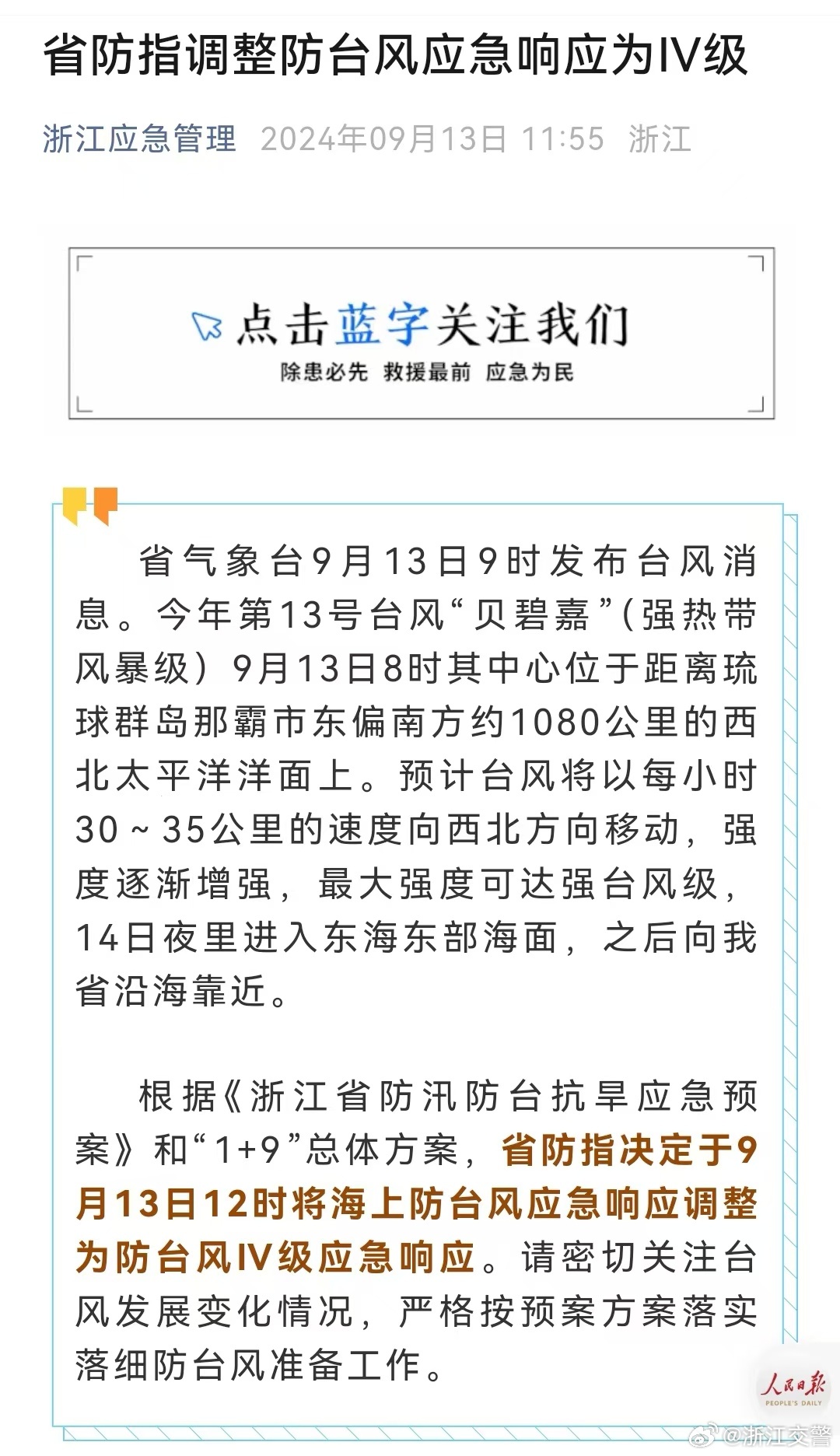Open the 浙江应急管理 account link
The image size is (840, 1456).
pyautogui.click(x=139, y=139)
